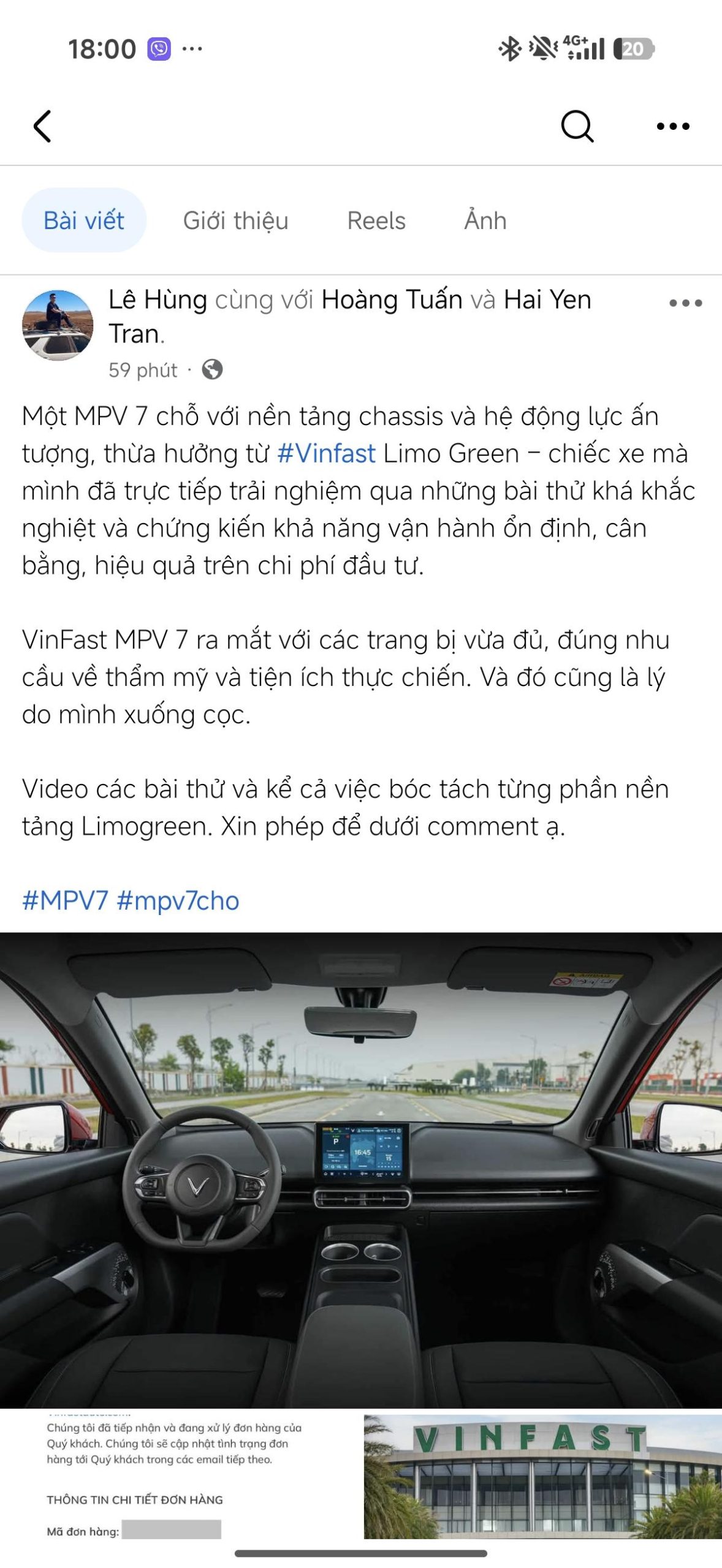Viewport: 722px width, 1568px height.
Task: Open the #MPV7 hashtag
Action: pyautogui.click(x=65, y=901)
